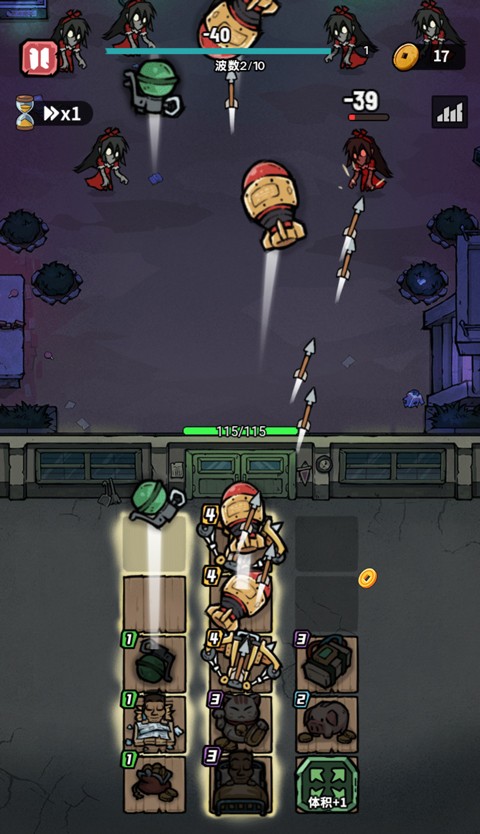This screenshot has height=834, width=480.
Task: Tap the 体积+1 expand slot button
Action: click(326, 786)
